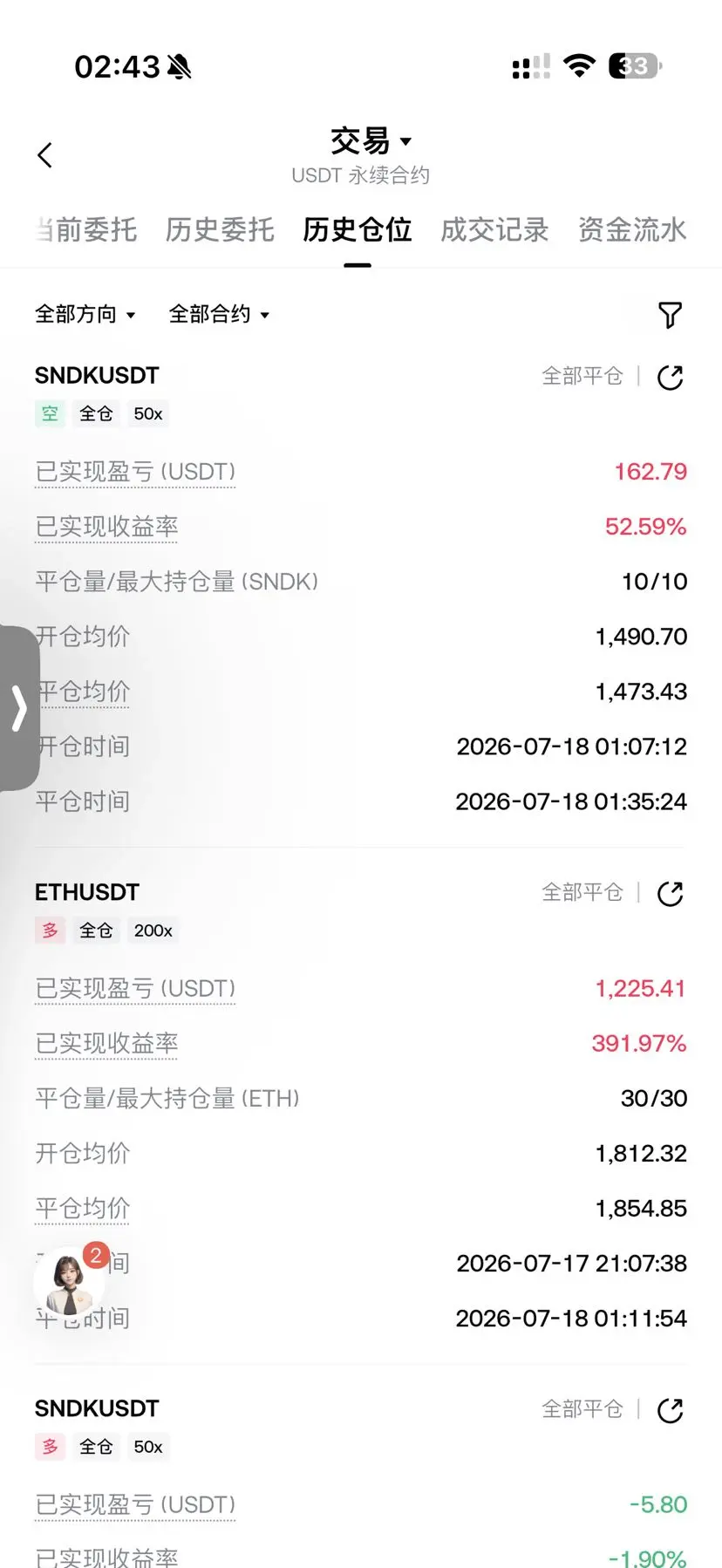The width and height of the screenshot is (722, 1568).
Task: Select the 历史仓位 tab
Action: tap(358, 230)
